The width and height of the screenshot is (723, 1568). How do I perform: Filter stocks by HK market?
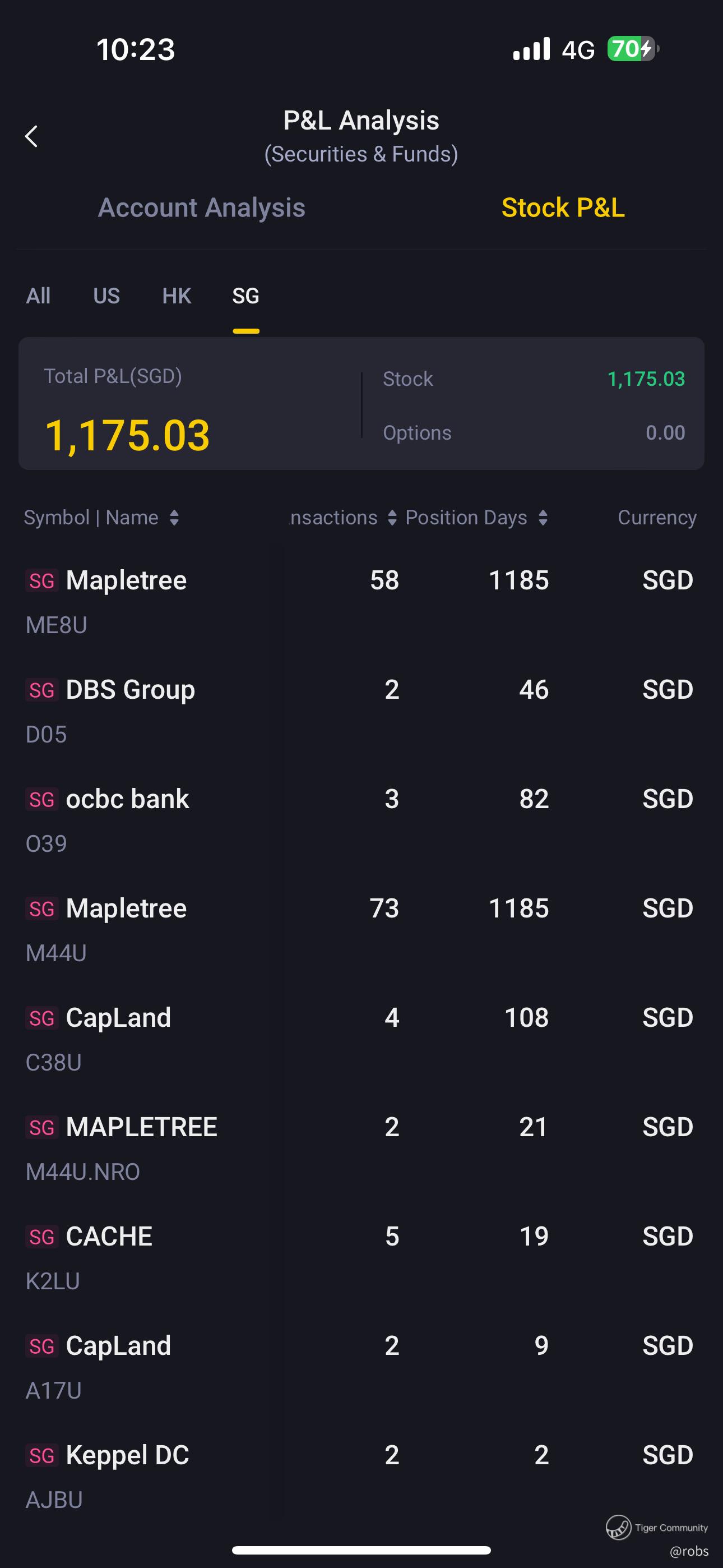tap(177, 296)
